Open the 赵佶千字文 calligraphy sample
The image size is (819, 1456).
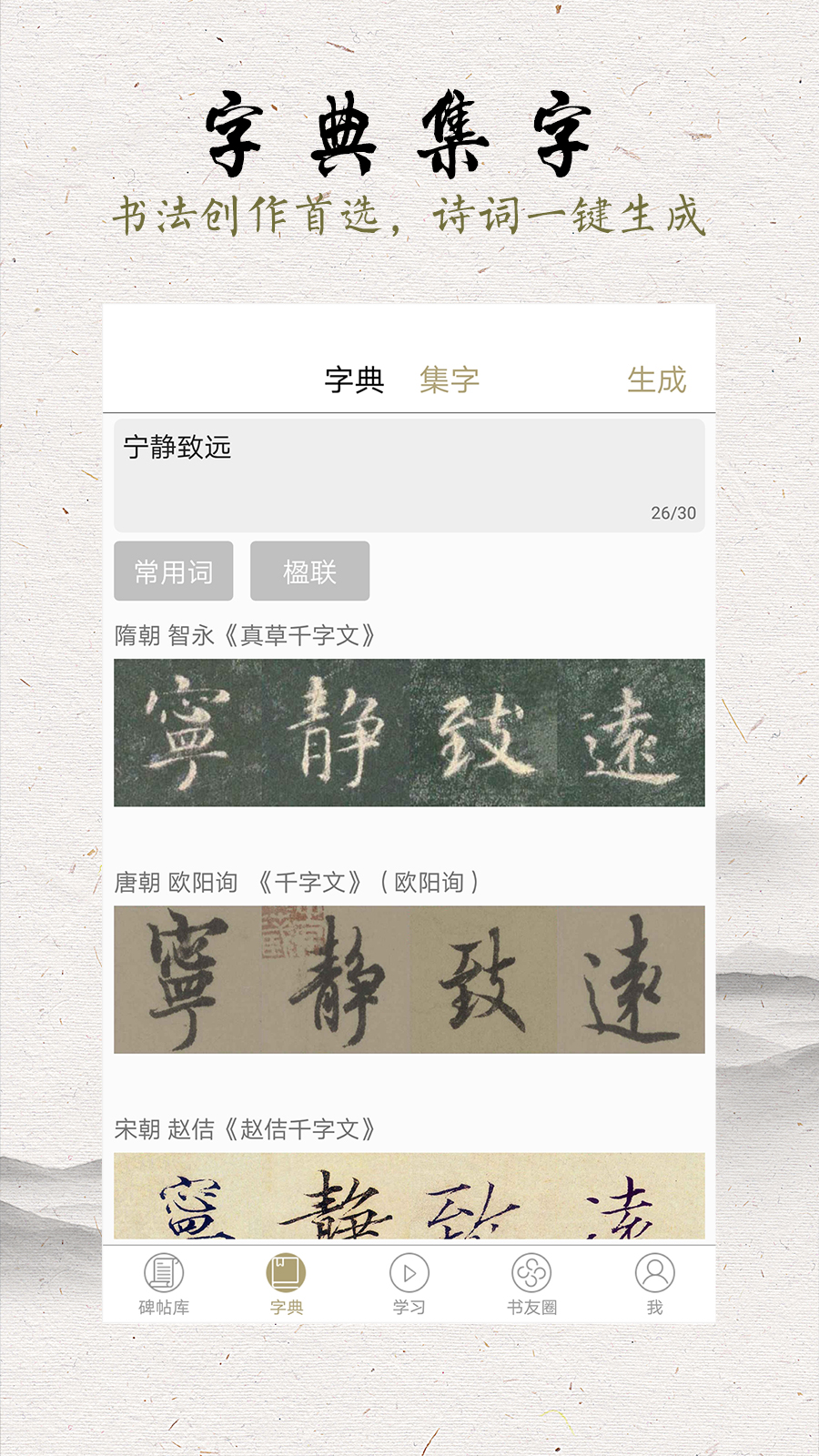[x=409, y=1201]
